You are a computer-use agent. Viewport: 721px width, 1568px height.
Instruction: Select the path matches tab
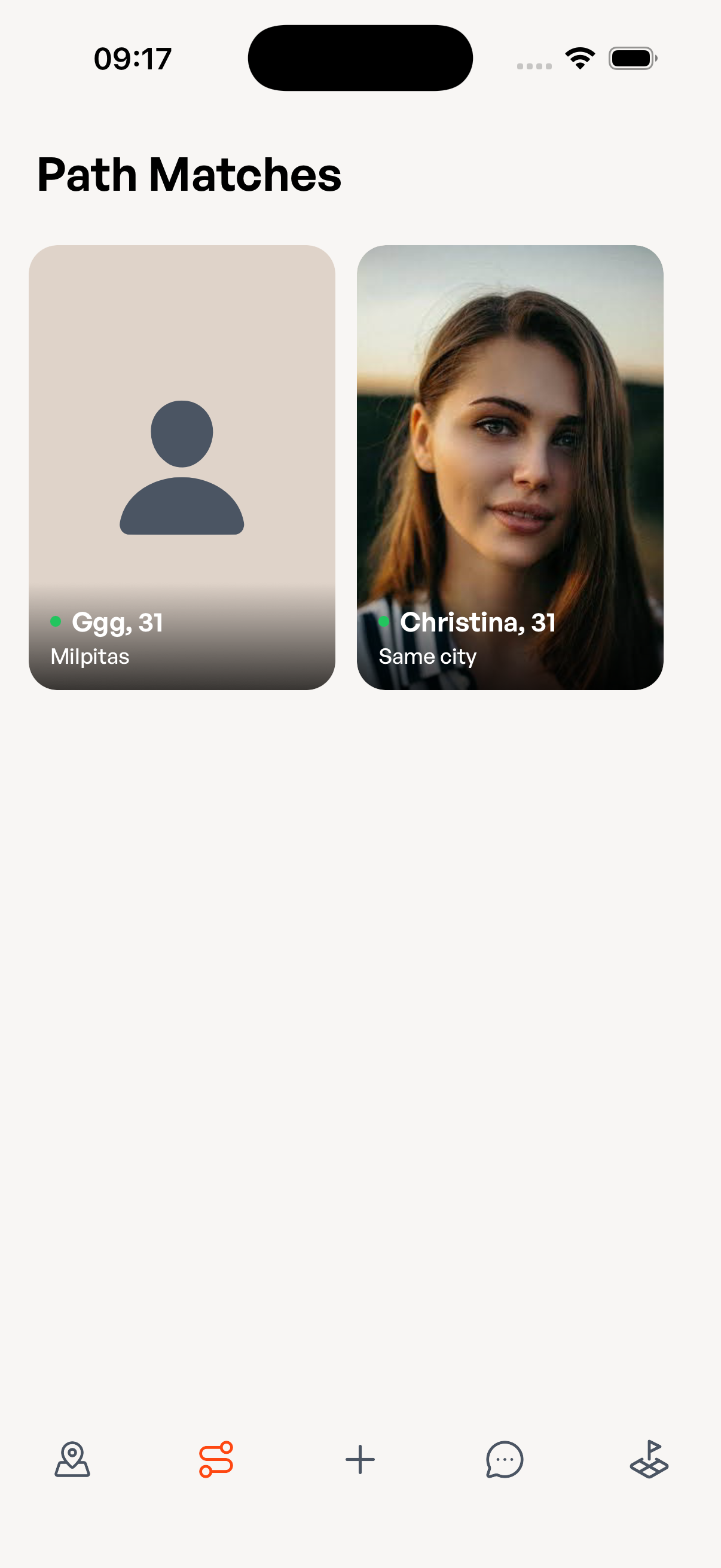(216, 1459)
